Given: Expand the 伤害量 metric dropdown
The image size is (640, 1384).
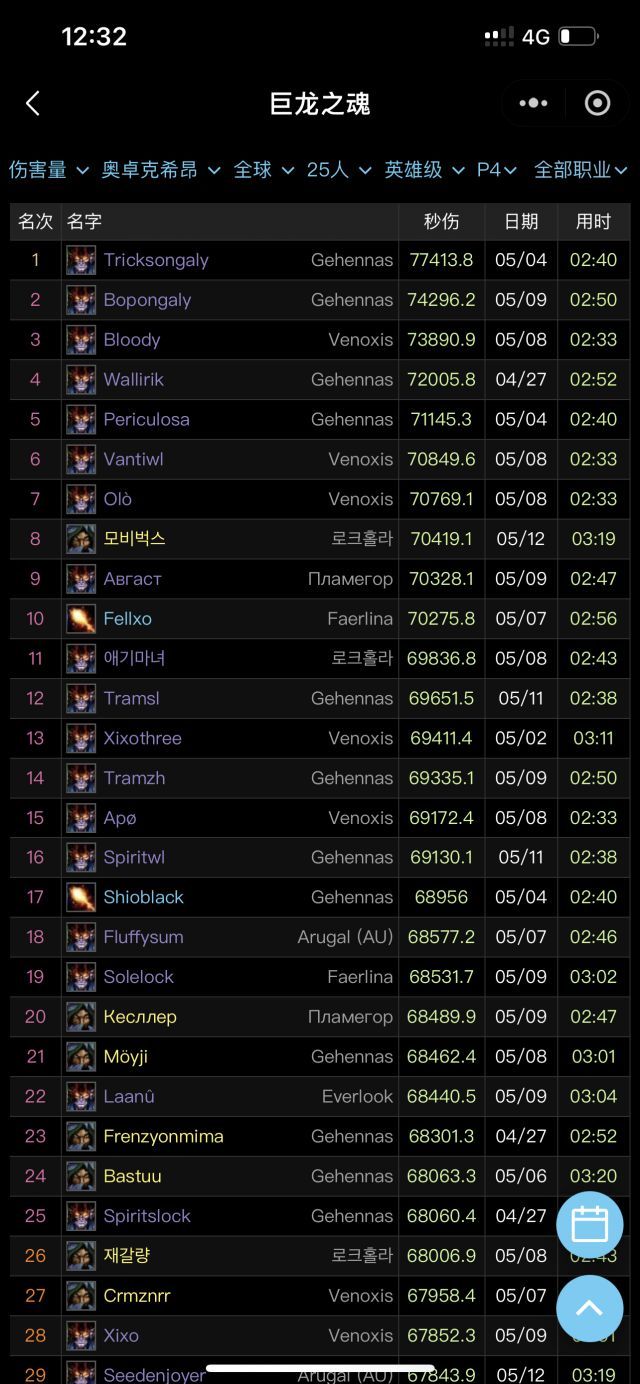Looking at the screenshot, I should pos(48,170).
